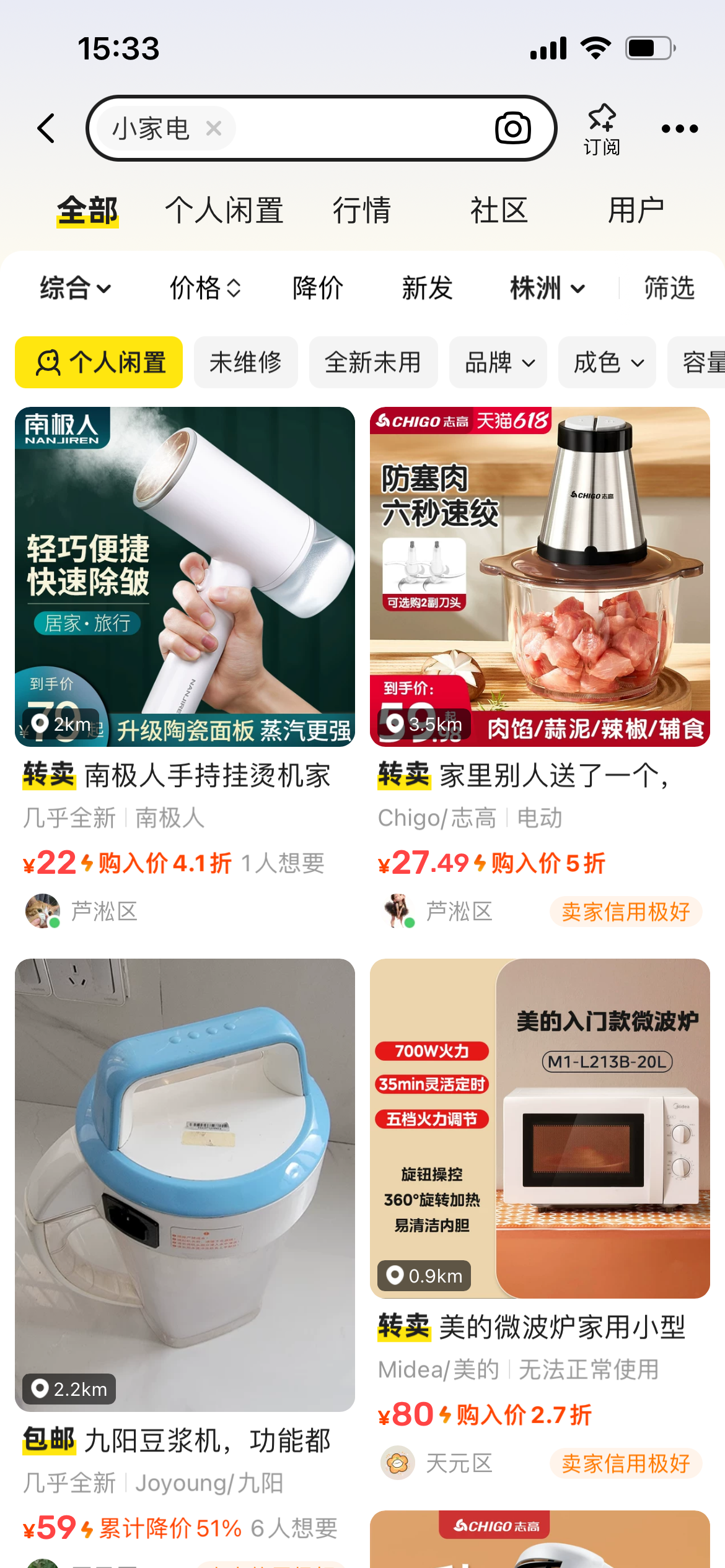The height and width of the screenshot is (1568, 725).
Task: Filter by 降价 items
Action: [x=318, y=288]
